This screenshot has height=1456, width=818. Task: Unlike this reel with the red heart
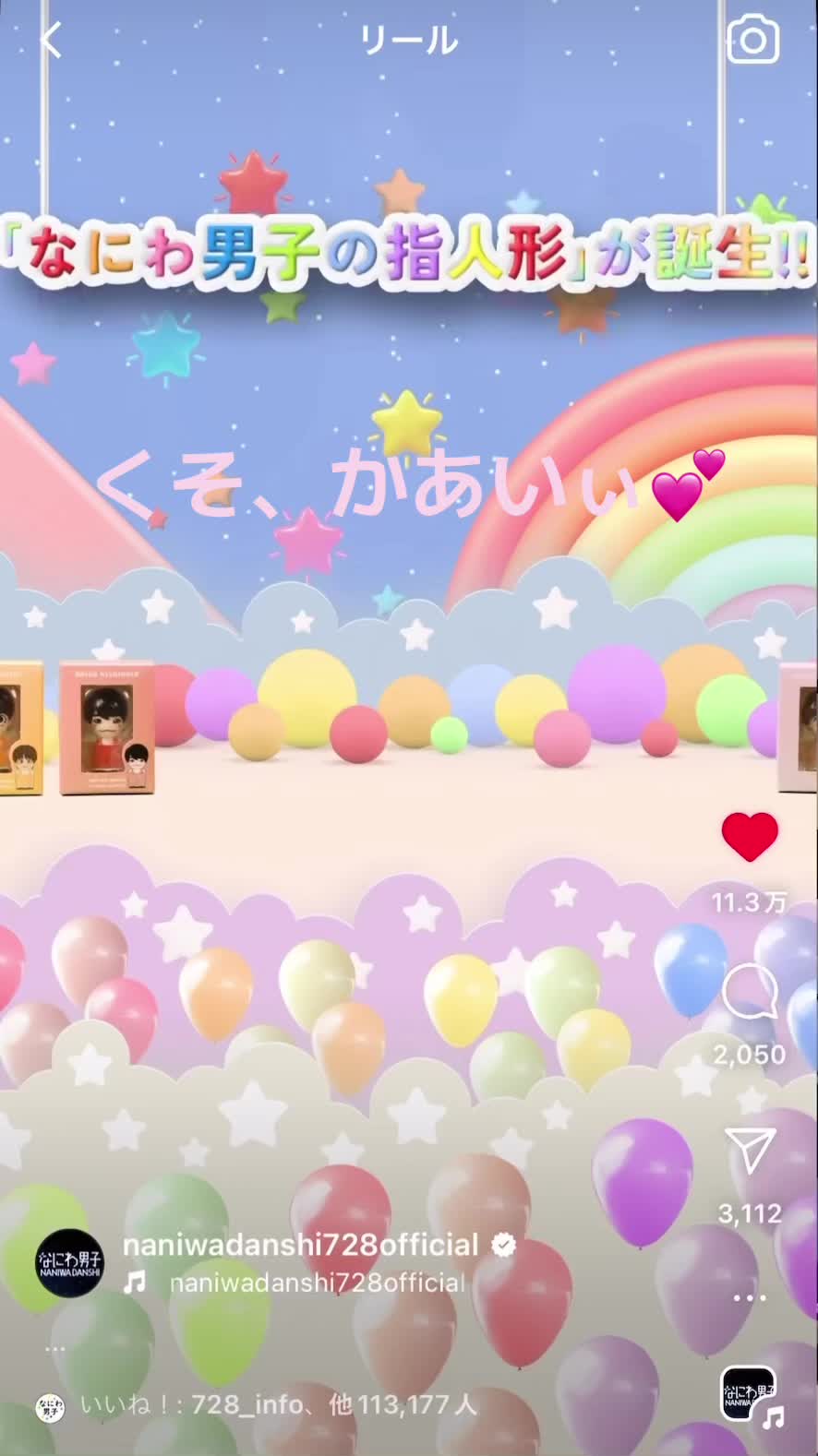(x=749, y=838)
